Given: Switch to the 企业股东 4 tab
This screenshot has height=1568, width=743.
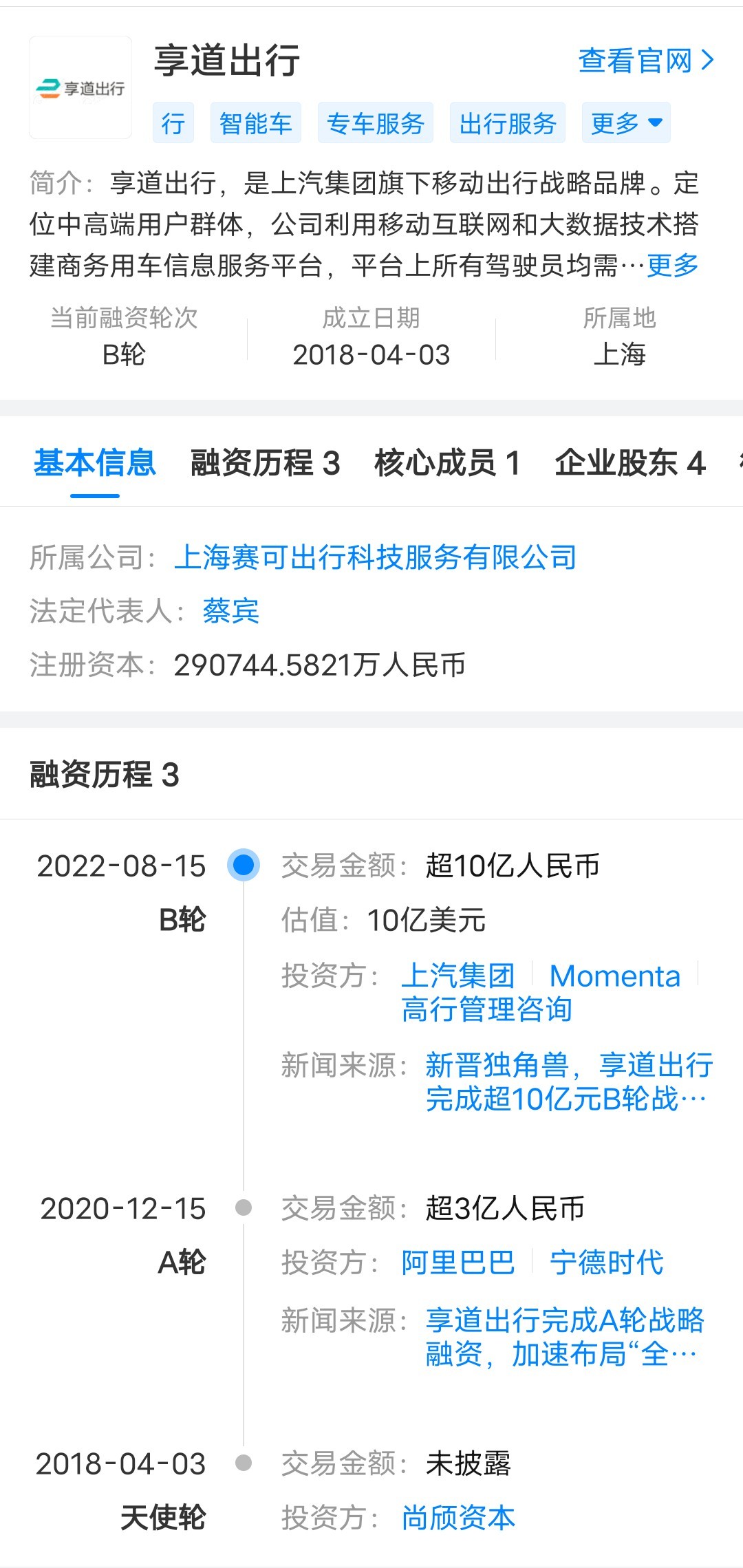Looking at the screenshot, I should click(630, 462).
